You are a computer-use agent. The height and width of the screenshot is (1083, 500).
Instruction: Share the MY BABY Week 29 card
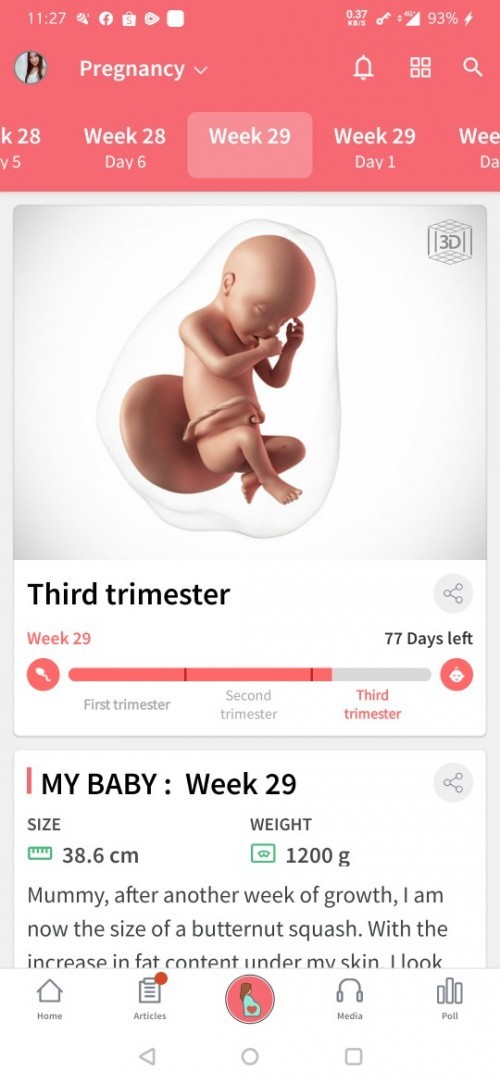pos(453,783)
